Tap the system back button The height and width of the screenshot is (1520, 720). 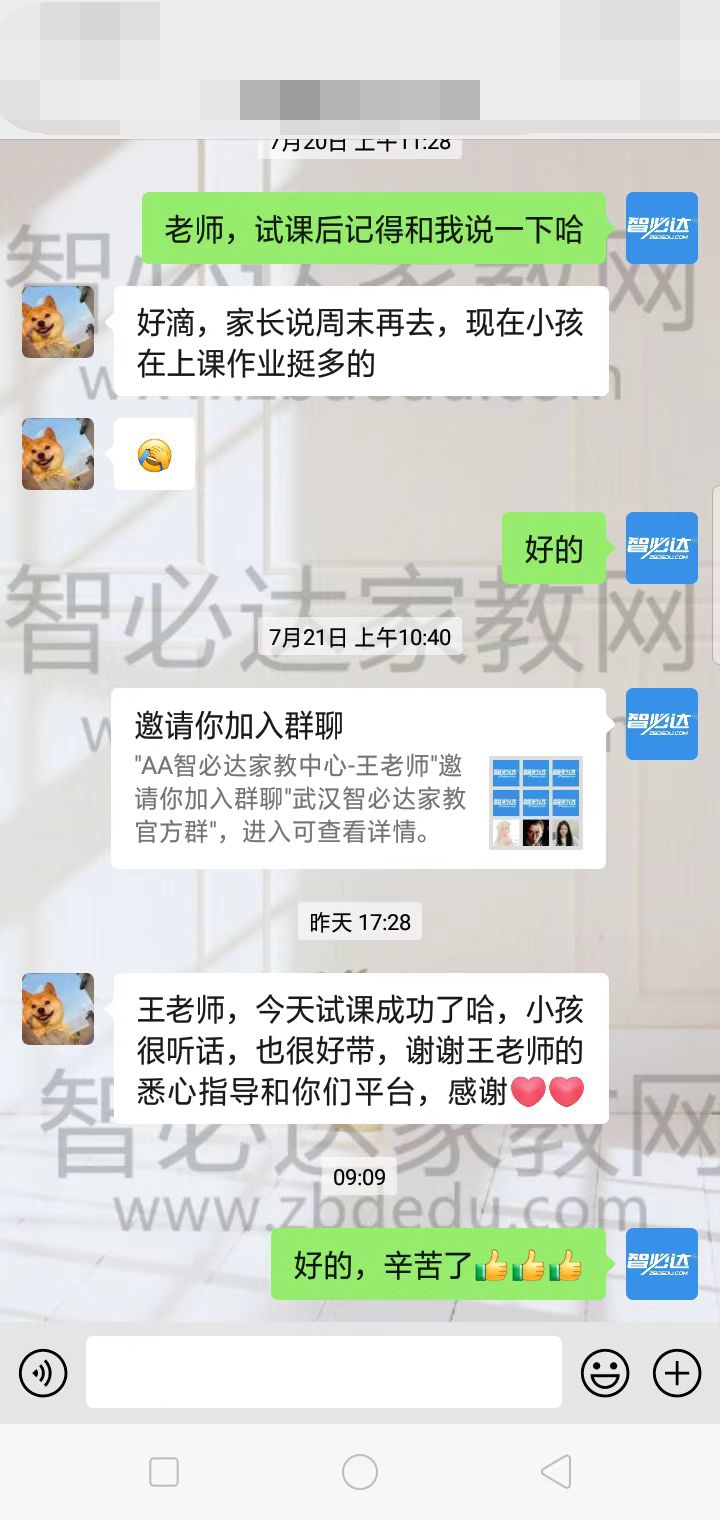555,1472
